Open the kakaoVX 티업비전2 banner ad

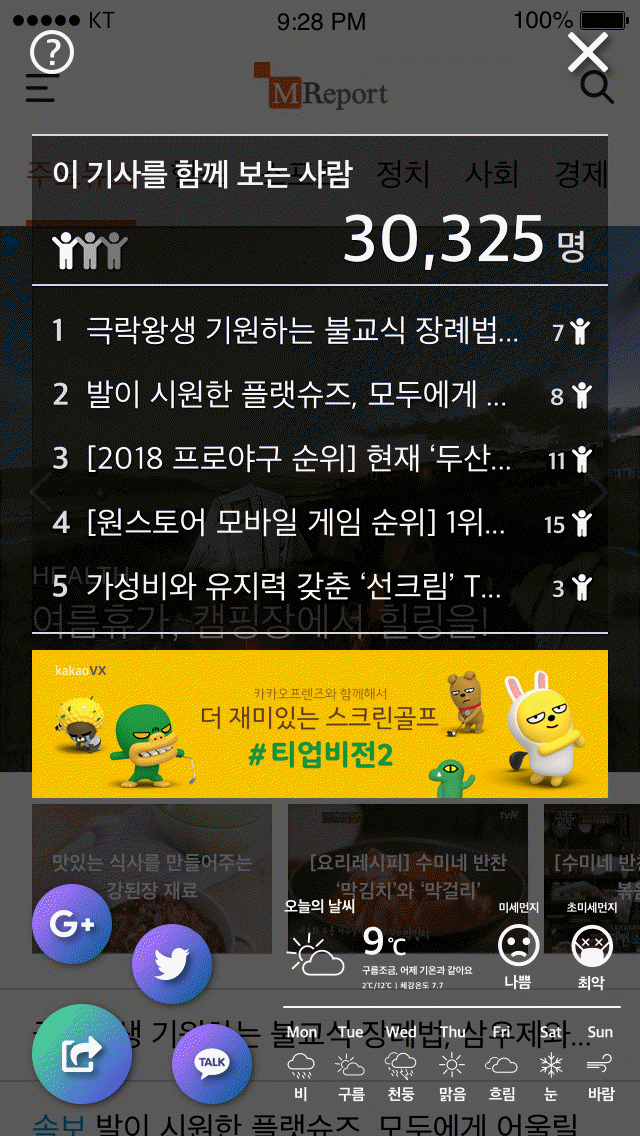coord(320,724)
